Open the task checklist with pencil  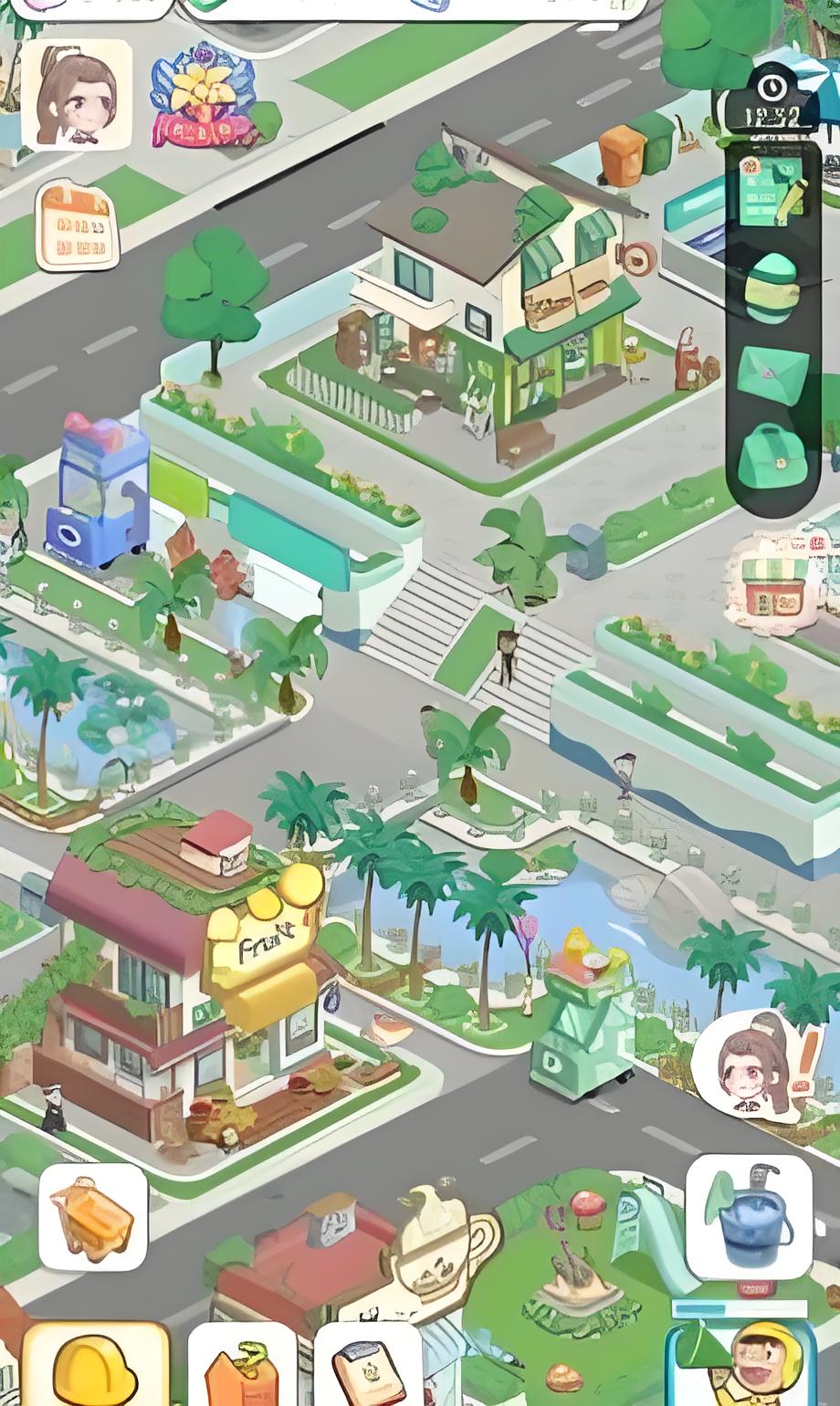pos(772,190)
